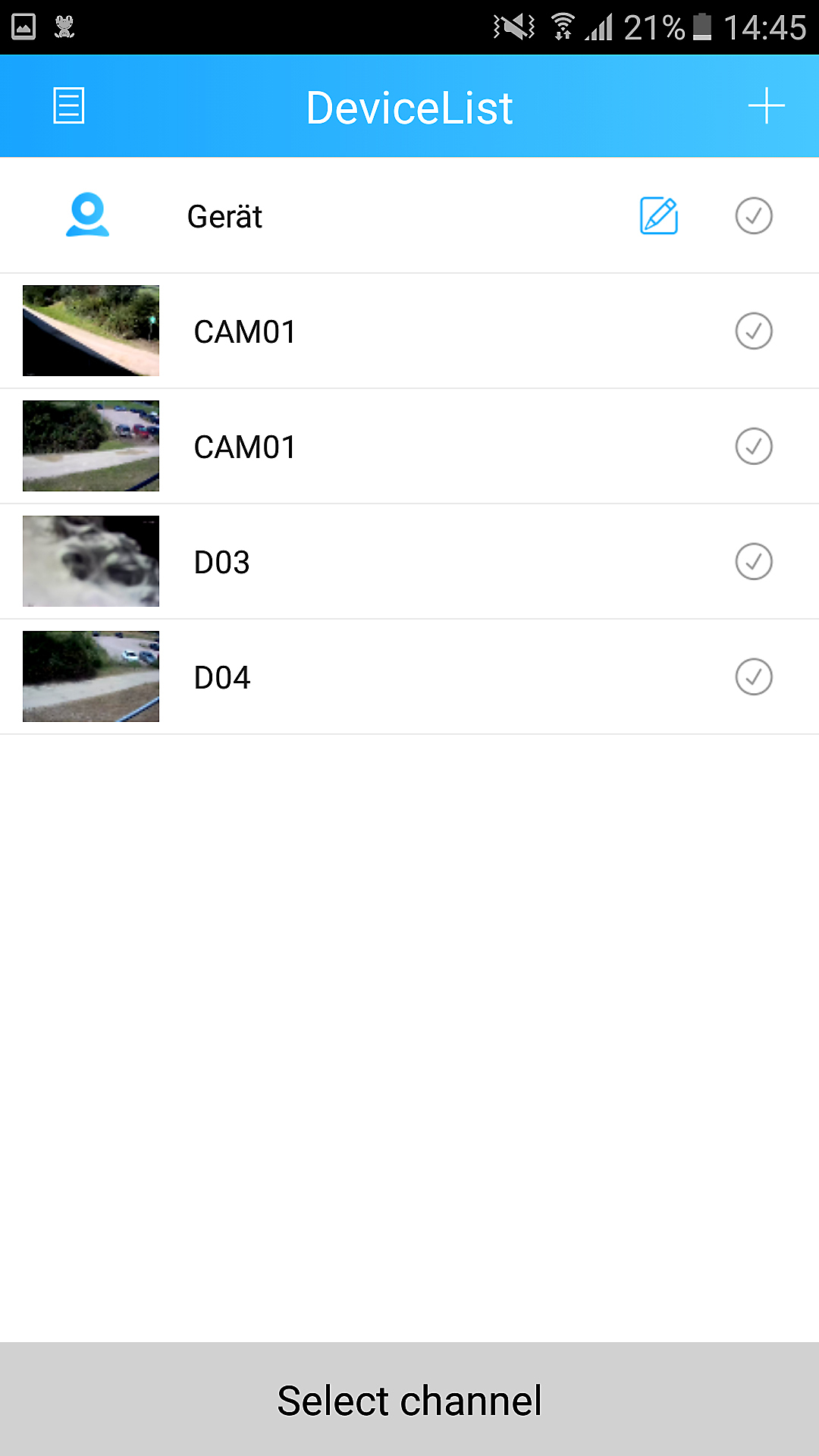Edit the Gerät device
The width and height of the screenshot is (819, 1456).
pos(658,216)
